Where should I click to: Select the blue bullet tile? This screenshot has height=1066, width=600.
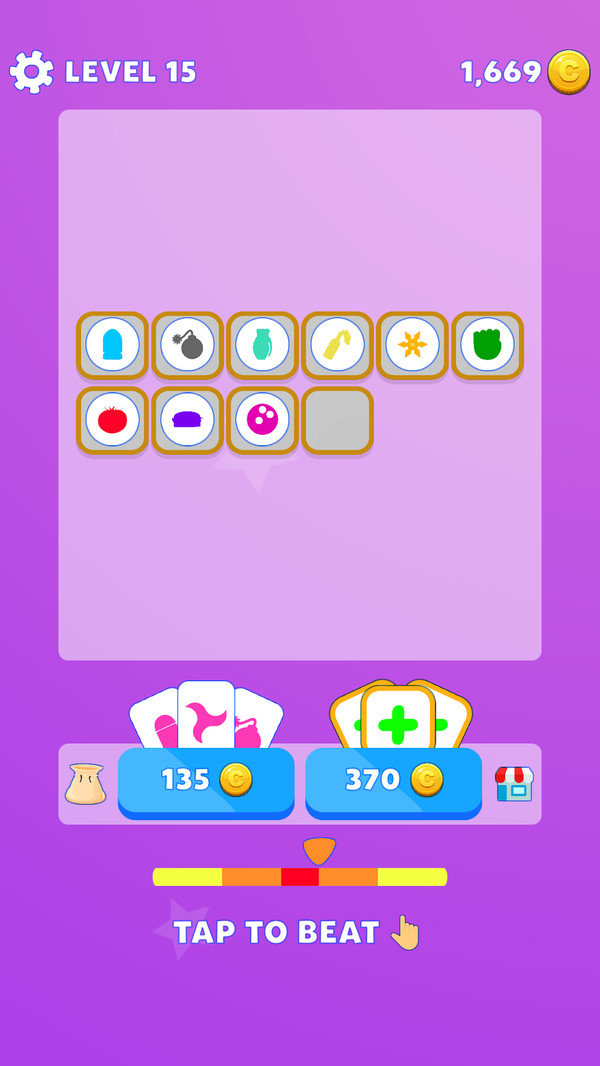pos(112,345)
